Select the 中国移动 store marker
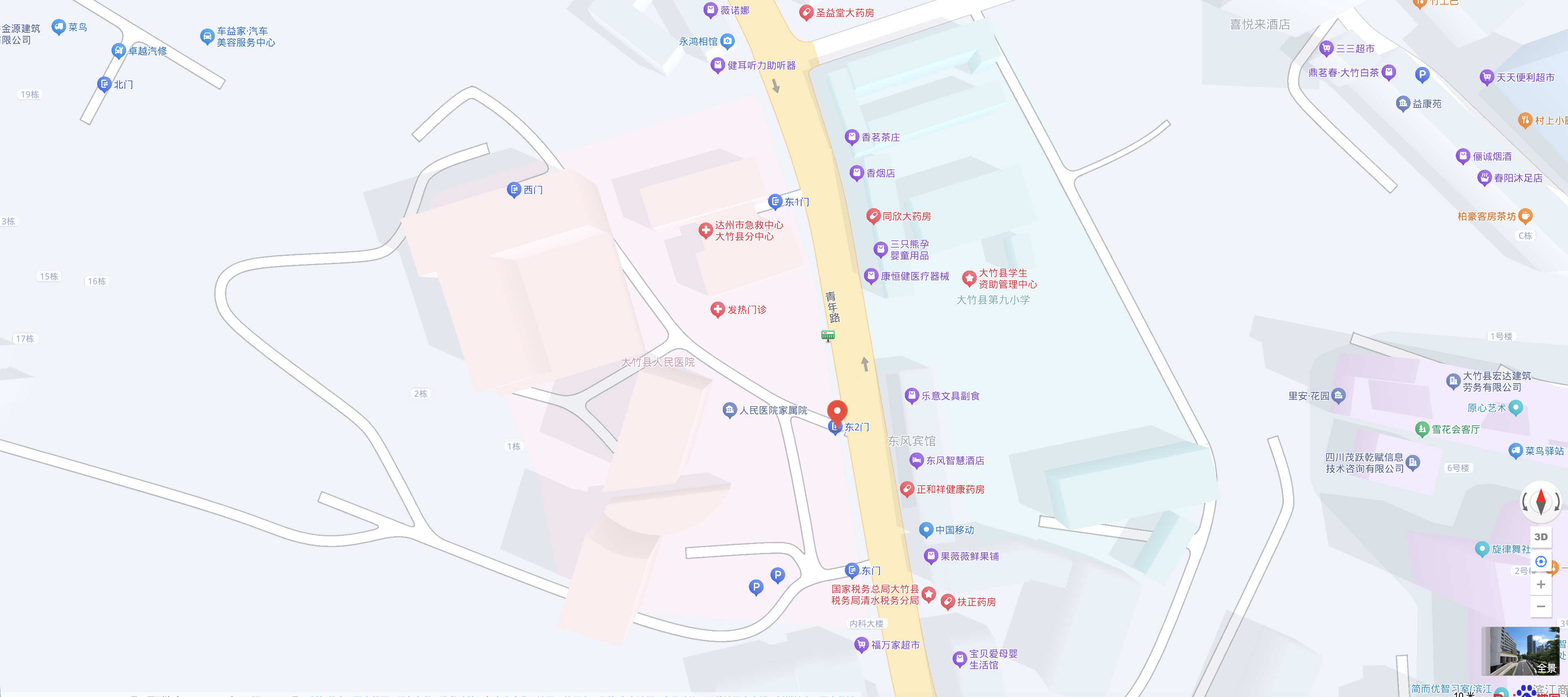 (x=926, y=530)
